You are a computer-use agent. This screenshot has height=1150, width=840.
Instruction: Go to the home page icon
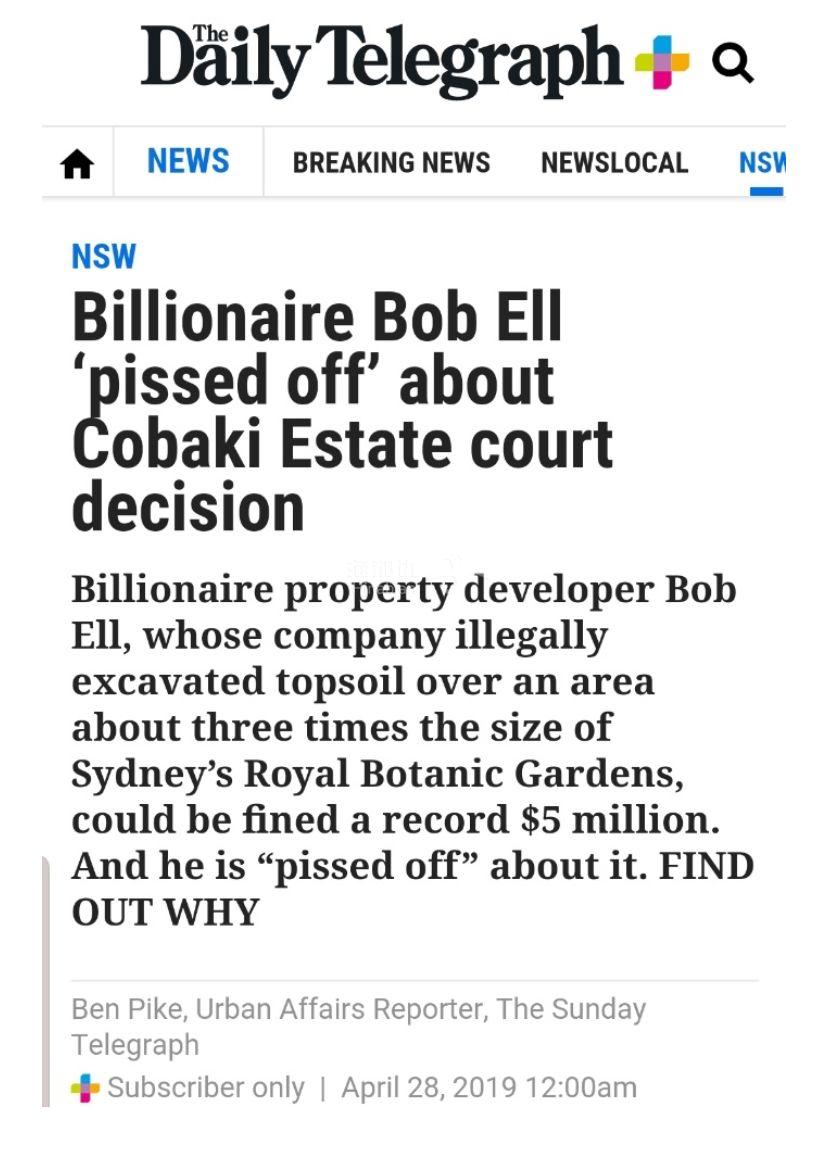[x=77, y=164]
